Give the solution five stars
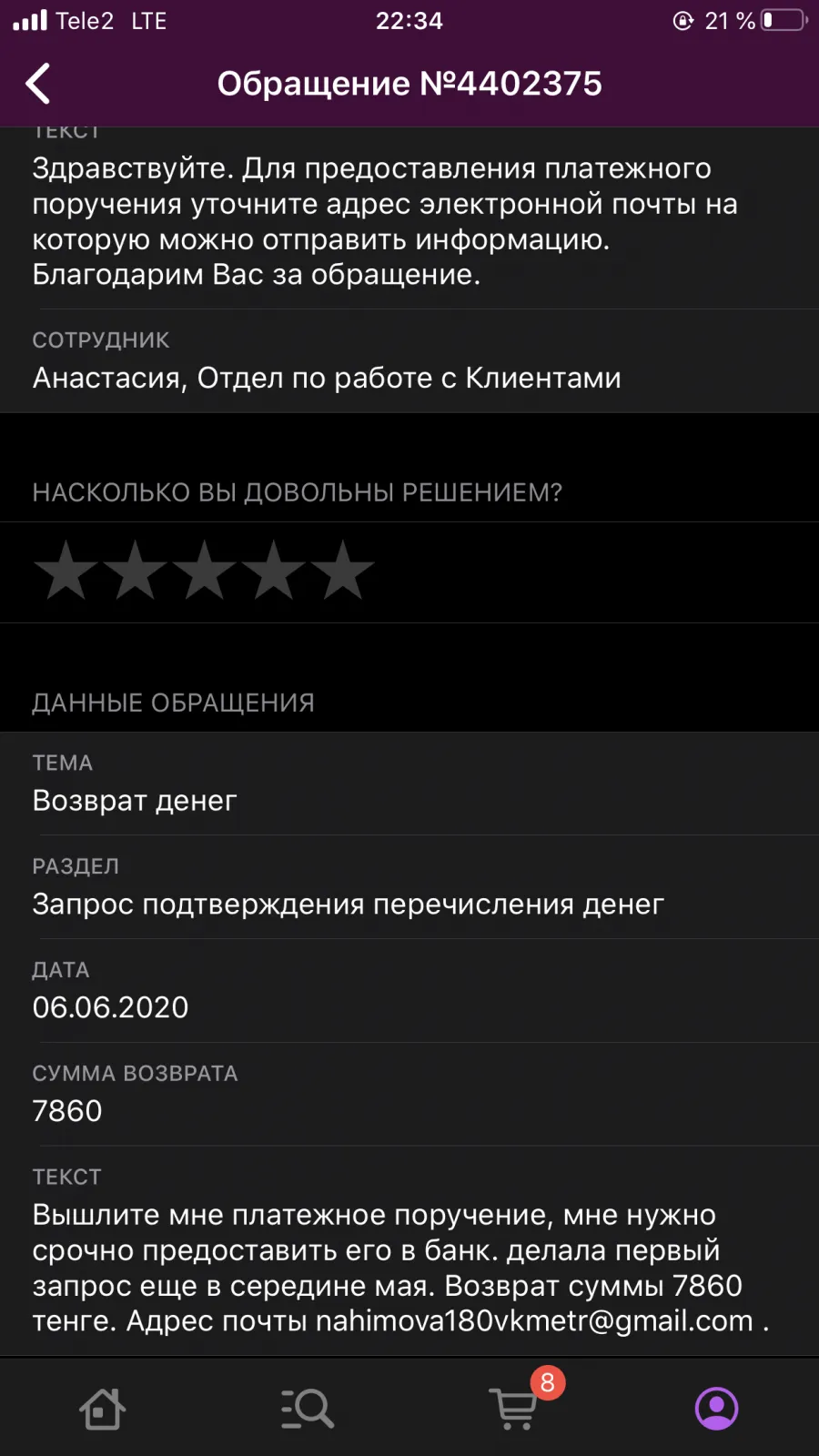The image size is (819, 1456). [342, 571]
